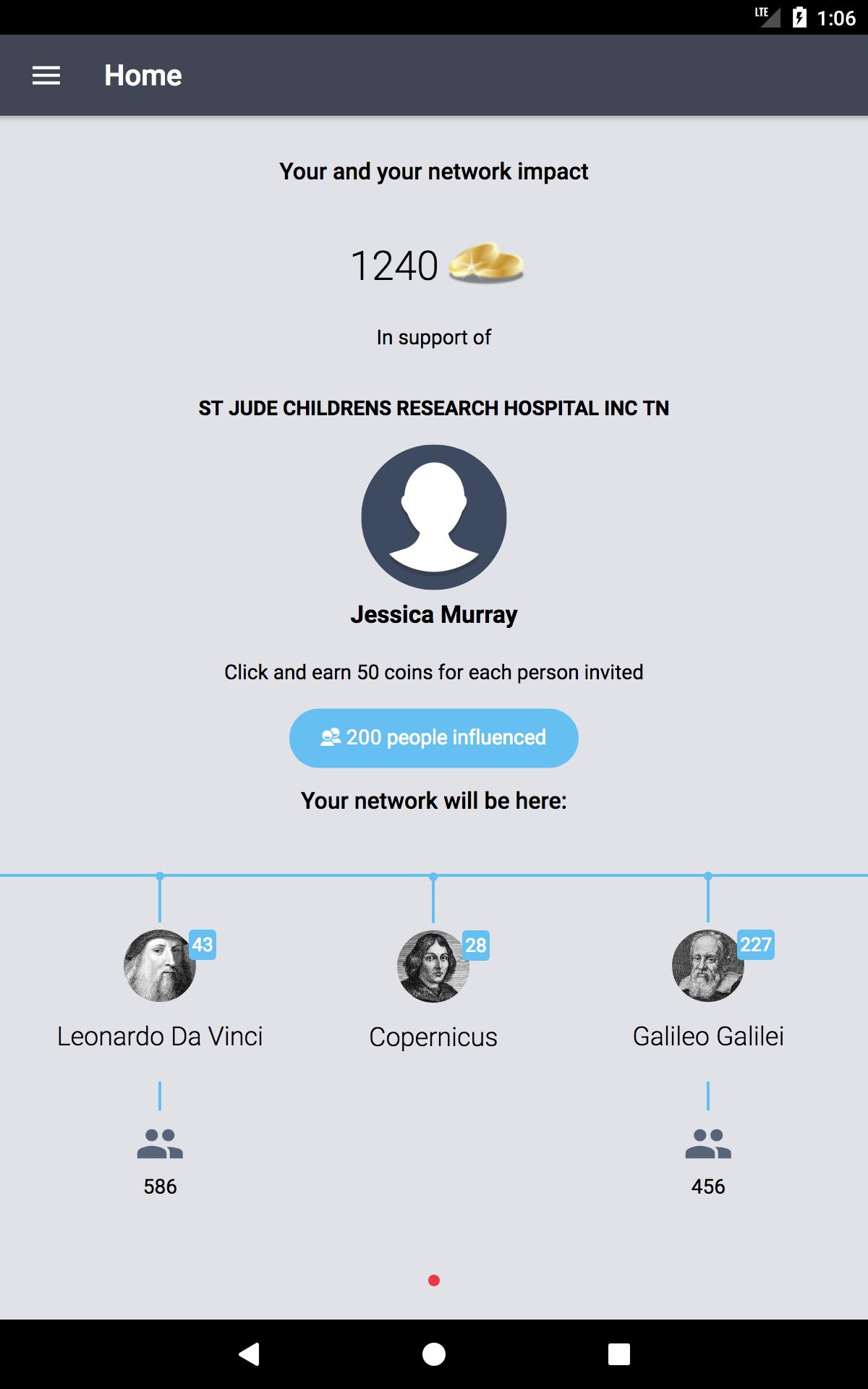Return to the device home screen

434,1354
